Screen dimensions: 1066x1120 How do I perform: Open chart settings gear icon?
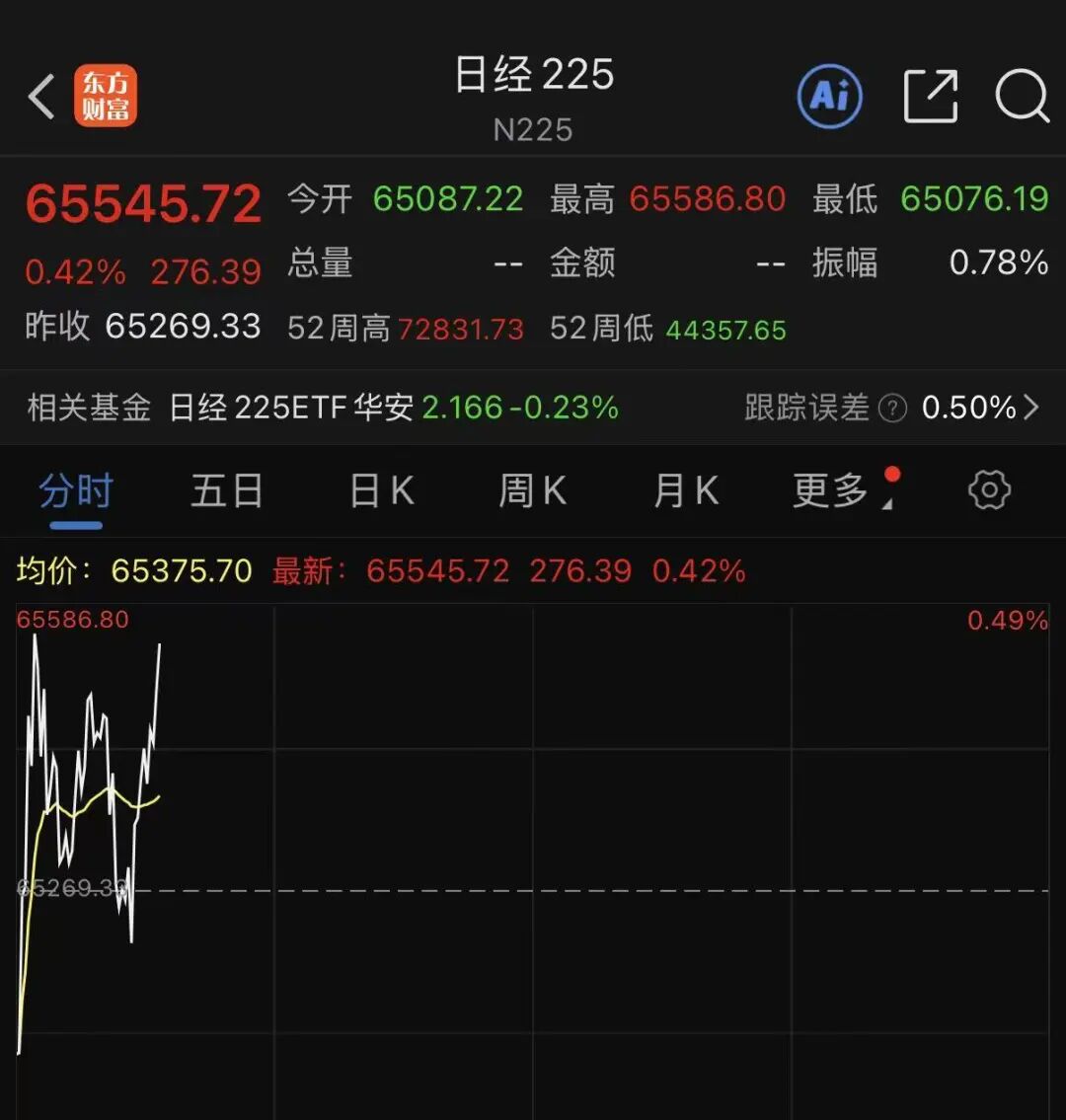tap(990, 490)
